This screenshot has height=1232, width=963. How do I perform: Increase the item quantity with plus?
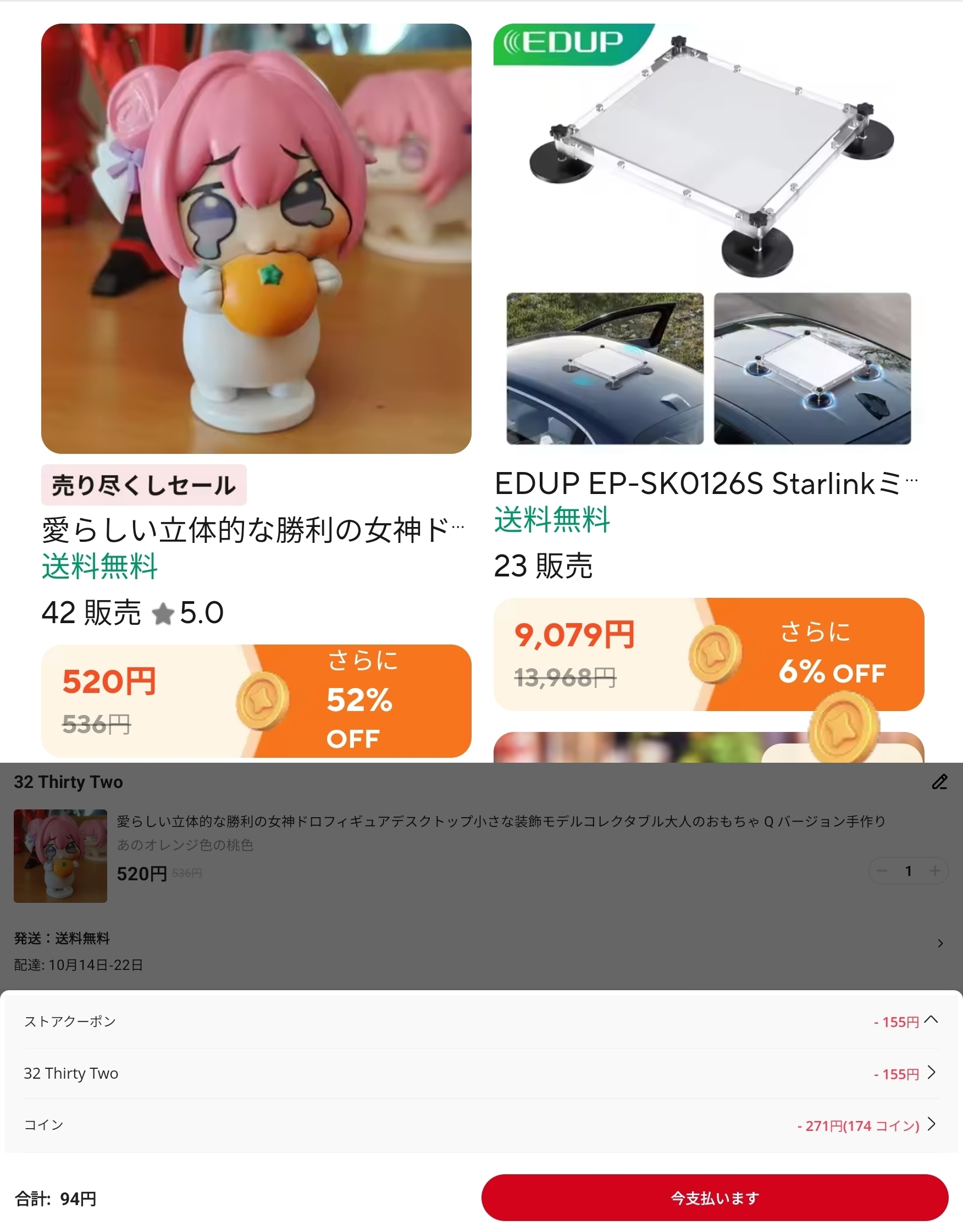[x=935, y=871]
